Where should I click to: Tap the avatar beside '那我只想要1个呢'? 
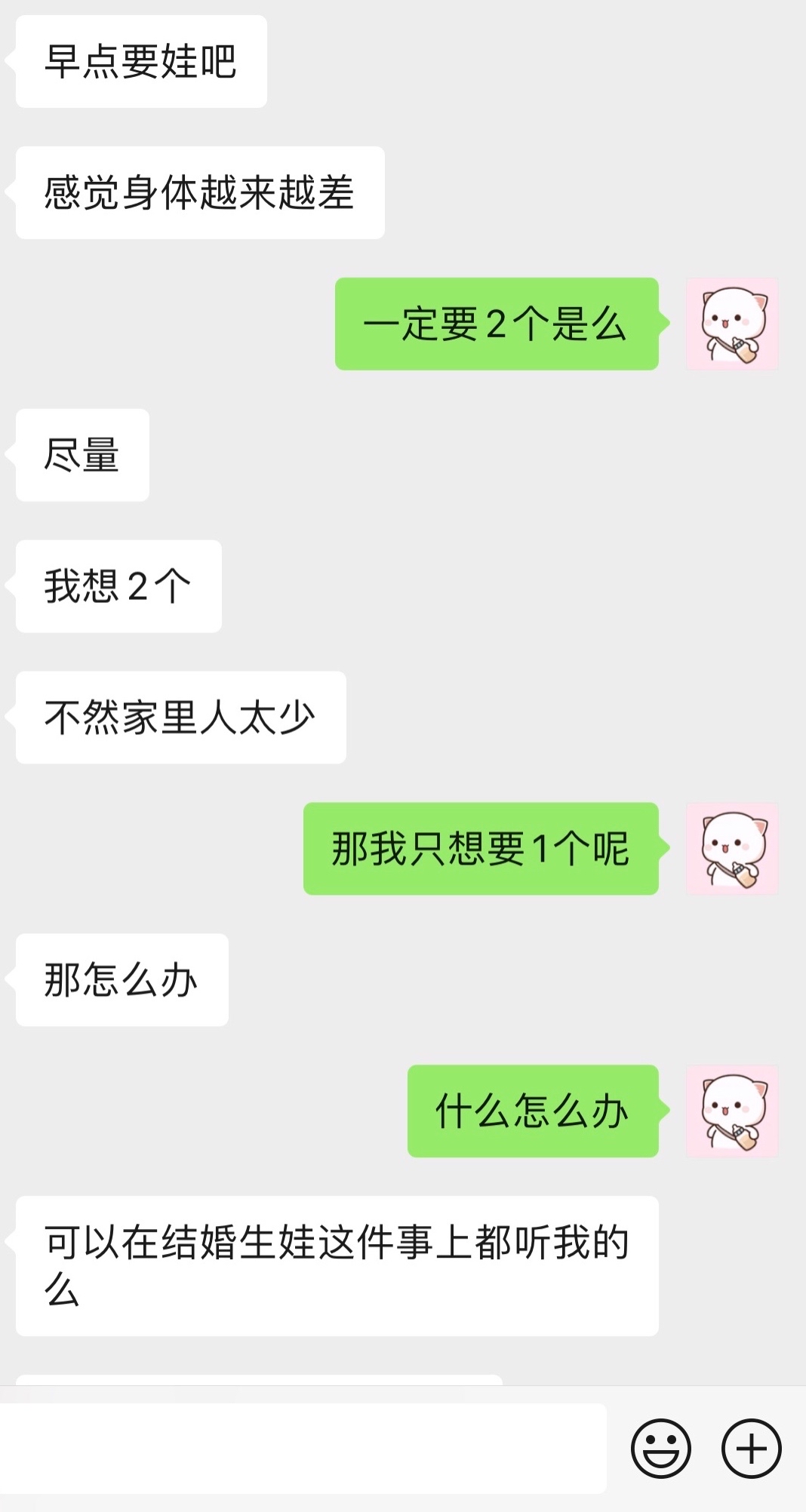731,848
